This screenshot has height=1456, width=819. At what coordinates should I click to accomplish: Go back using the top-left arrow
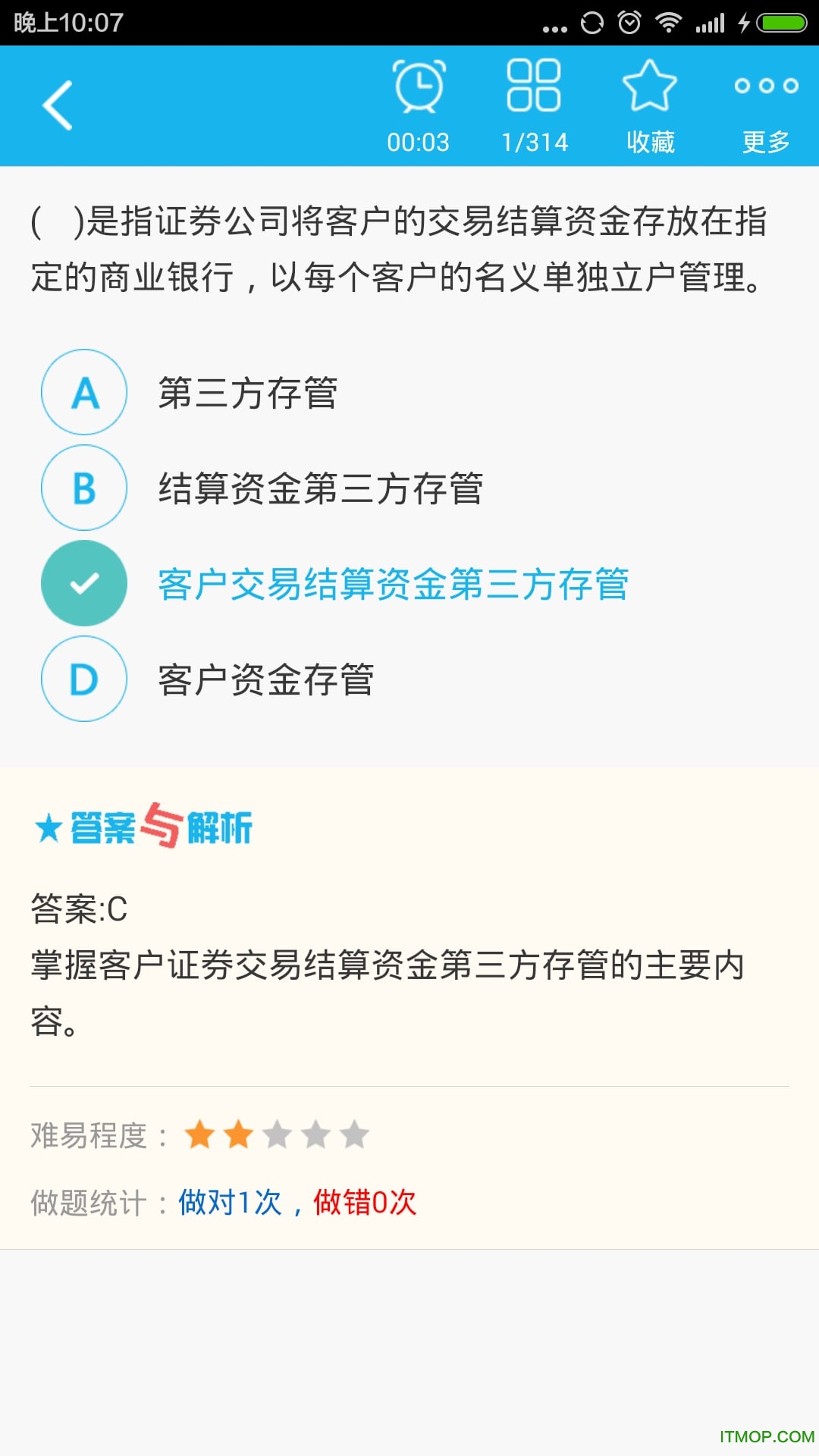click(x=58, y=105)
